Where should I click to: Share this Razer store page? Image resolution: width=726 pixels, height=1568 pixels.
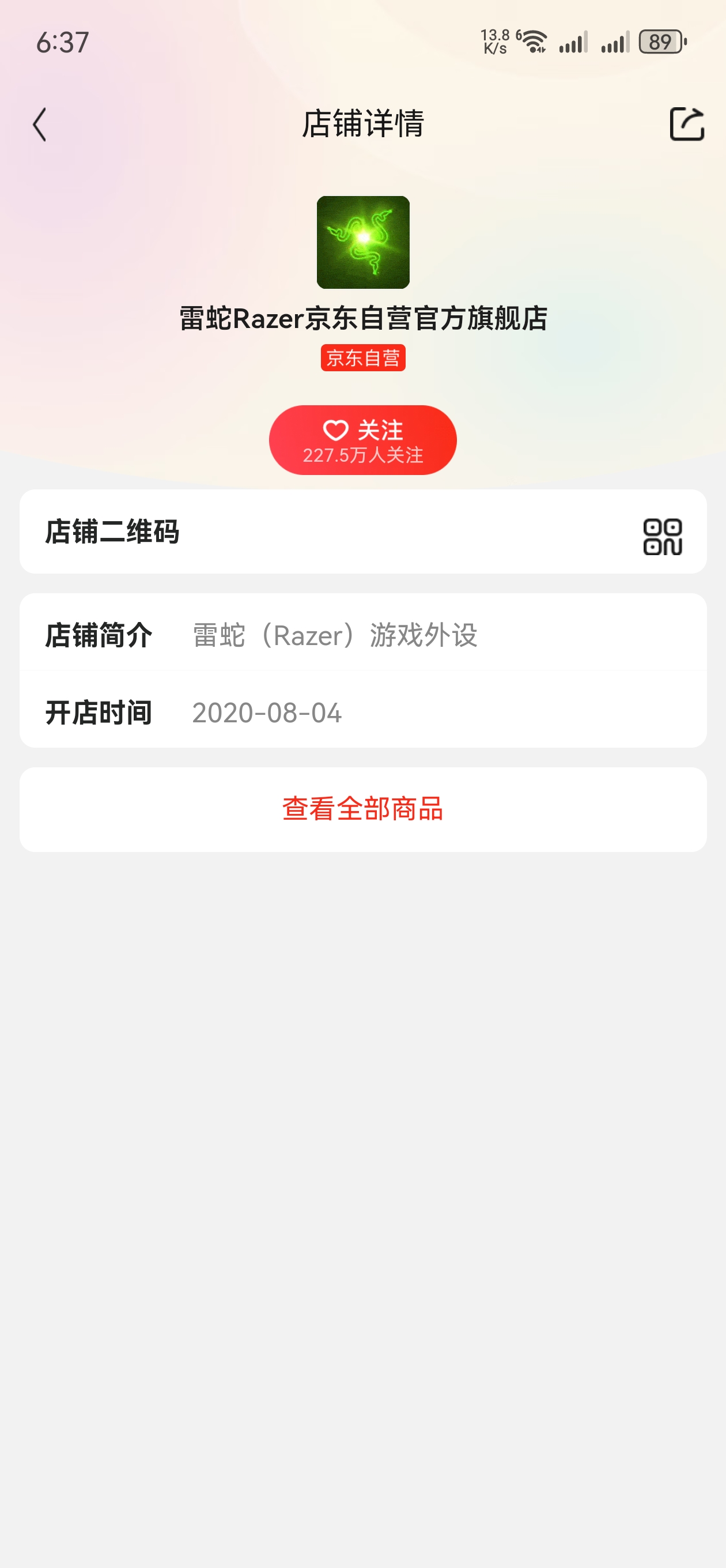click(x=686, y=124)
